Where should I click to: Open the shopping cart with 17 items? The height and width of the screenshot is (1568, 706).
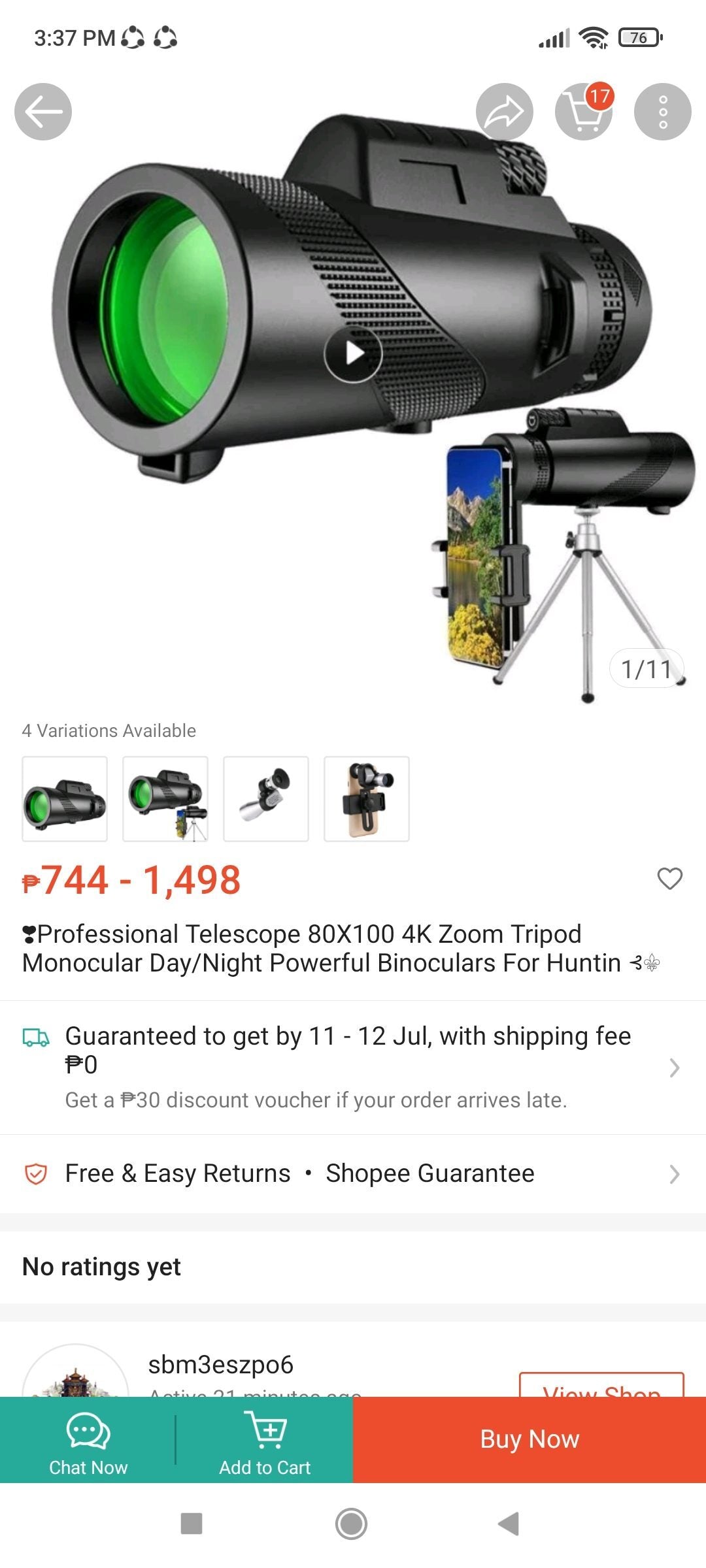584,112
